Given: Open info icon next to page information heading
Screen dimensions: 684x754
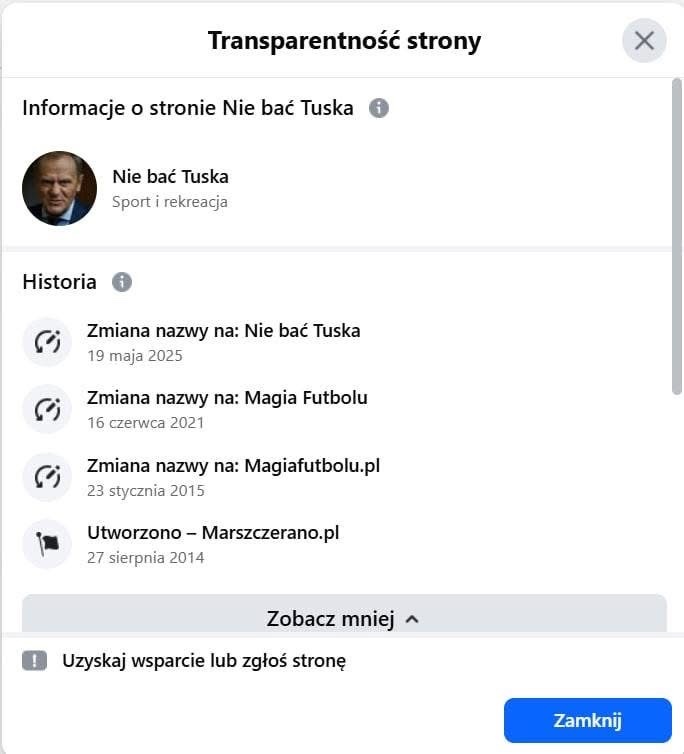Looking at the screenshot, I should pyautogui.click(x=379, y=108).
